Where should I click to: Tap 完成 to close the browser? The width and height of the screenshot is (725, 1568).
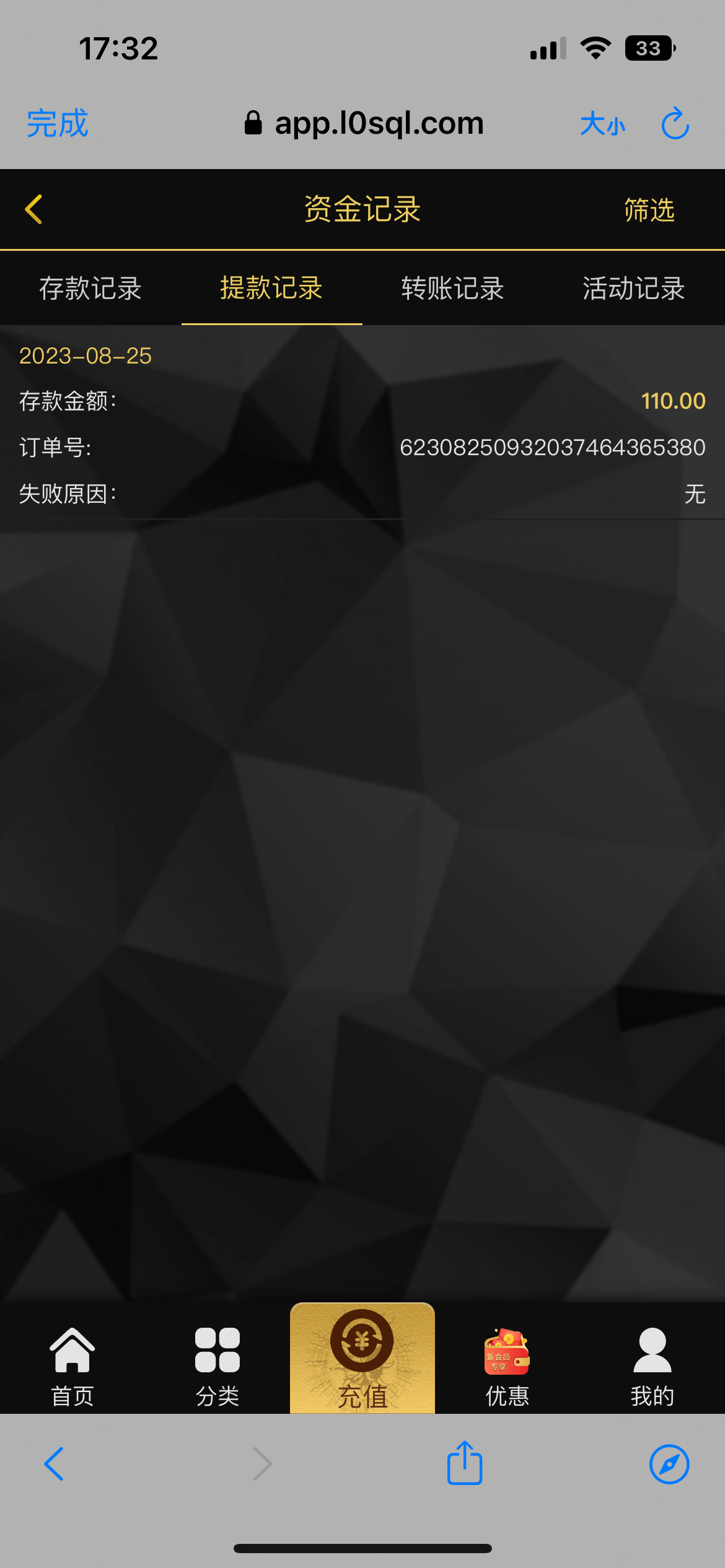click(58, 123)
